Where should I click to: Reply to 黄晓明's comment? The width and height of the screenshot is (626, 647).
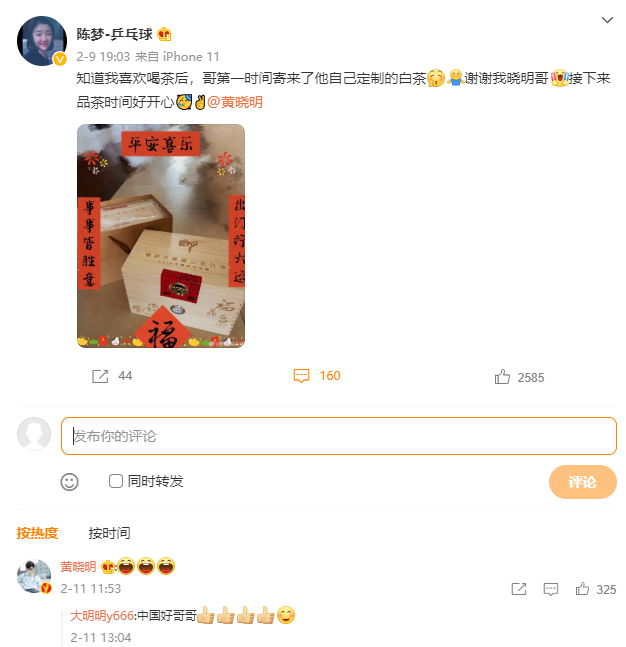click(551, 590)
